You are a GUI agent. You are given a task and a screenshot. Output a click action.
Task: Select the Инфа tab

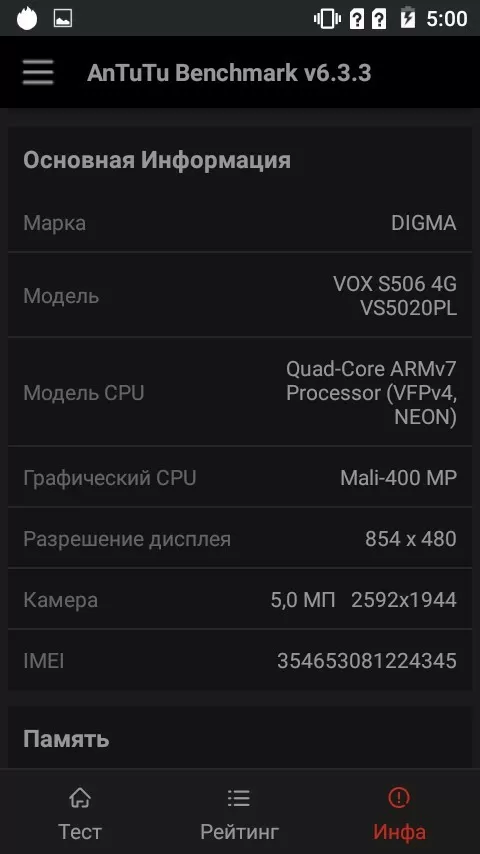click(399, 812)
